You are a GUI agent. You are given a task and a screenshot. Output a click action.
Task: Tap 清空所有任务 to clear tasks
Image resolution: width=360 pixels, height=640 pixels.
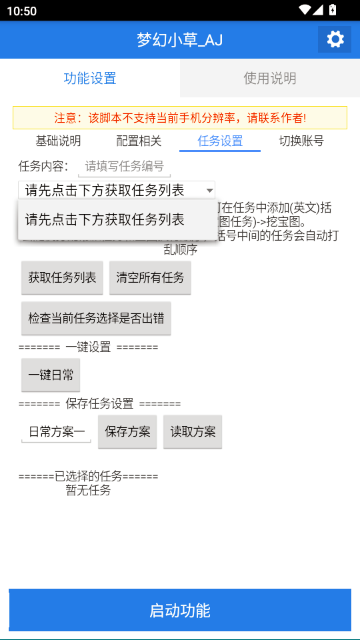[x=150, y=278]
